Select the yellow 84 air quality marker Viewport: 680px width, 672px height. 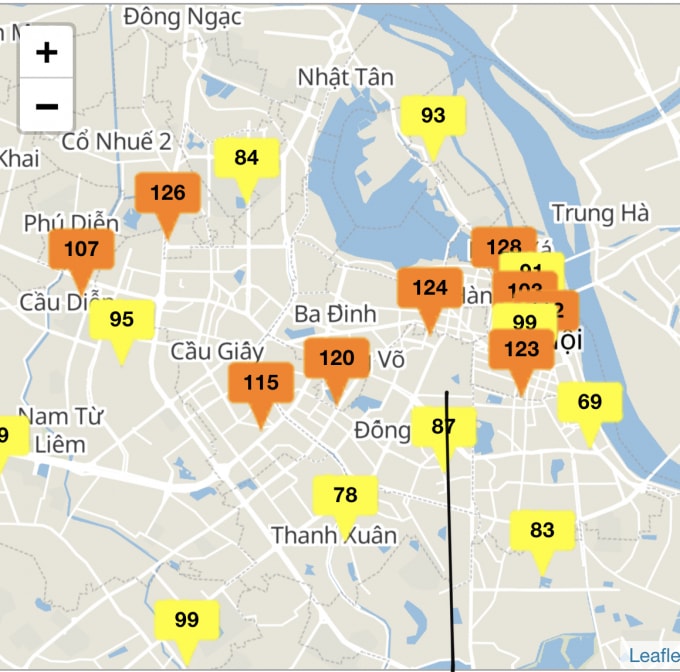coord(247,158)
